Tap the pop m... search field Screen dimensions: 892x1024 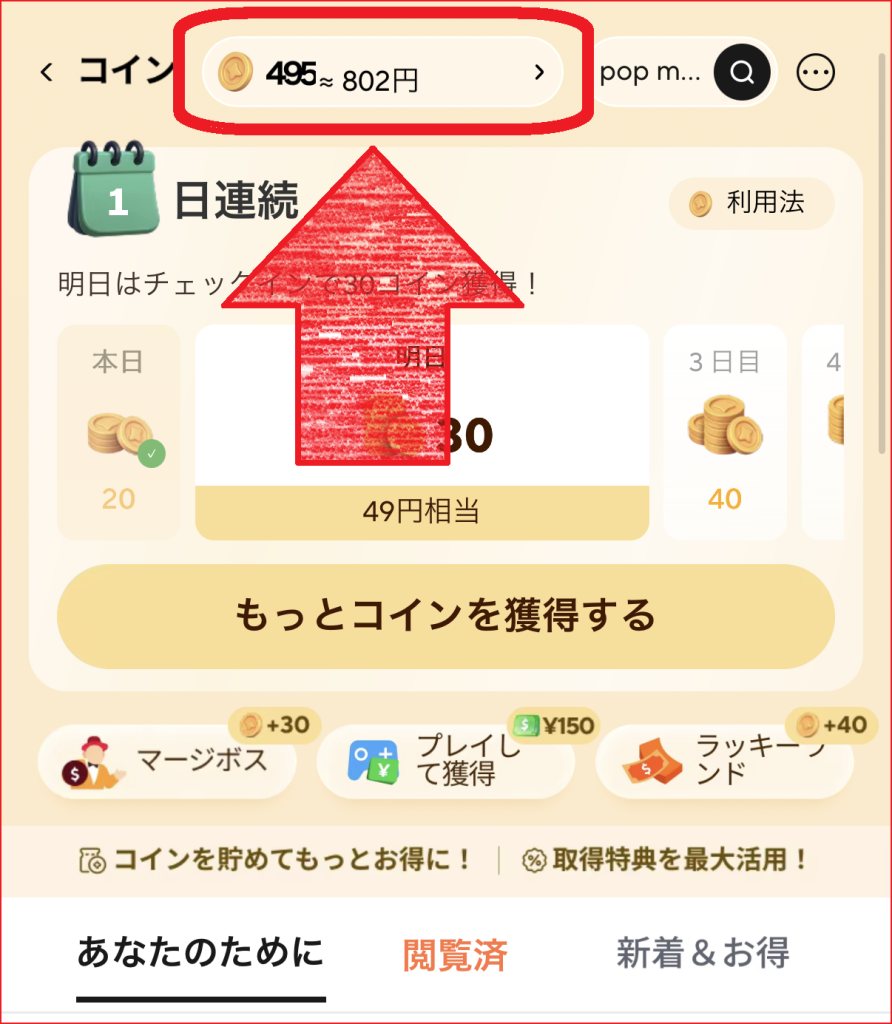tap(650, 72)
